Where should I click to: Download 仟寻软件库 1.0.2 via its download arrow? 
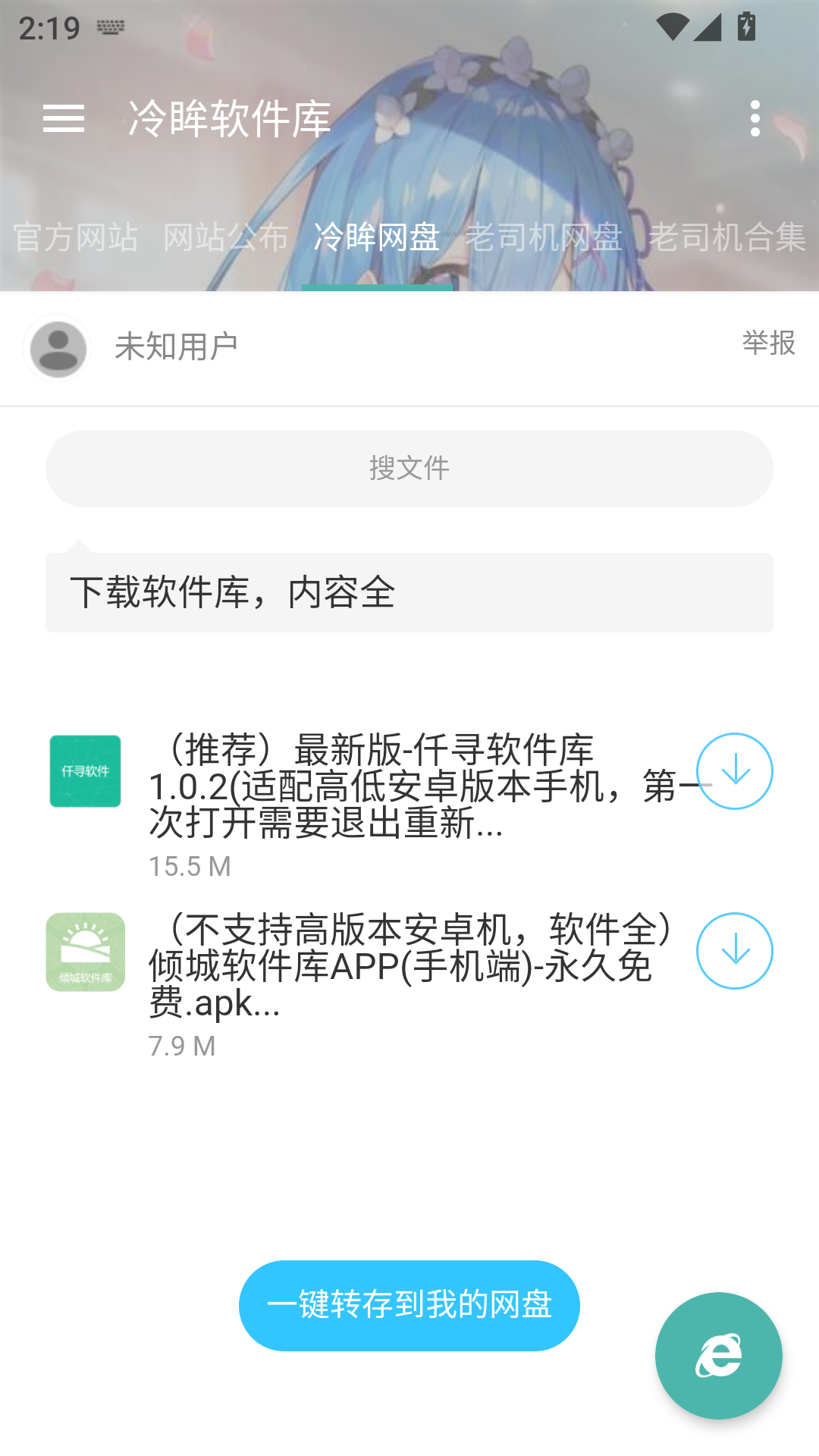point(734,770)
